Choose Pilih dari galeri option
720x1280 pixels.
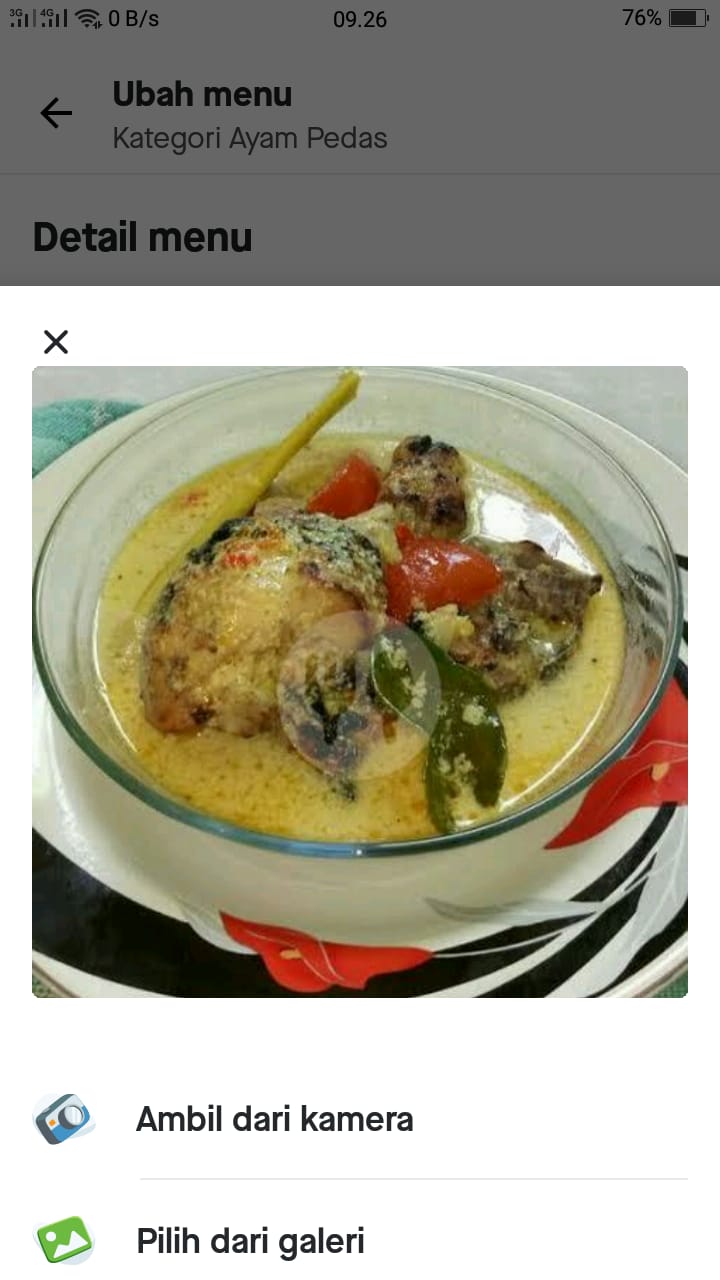pos(360,1240)
